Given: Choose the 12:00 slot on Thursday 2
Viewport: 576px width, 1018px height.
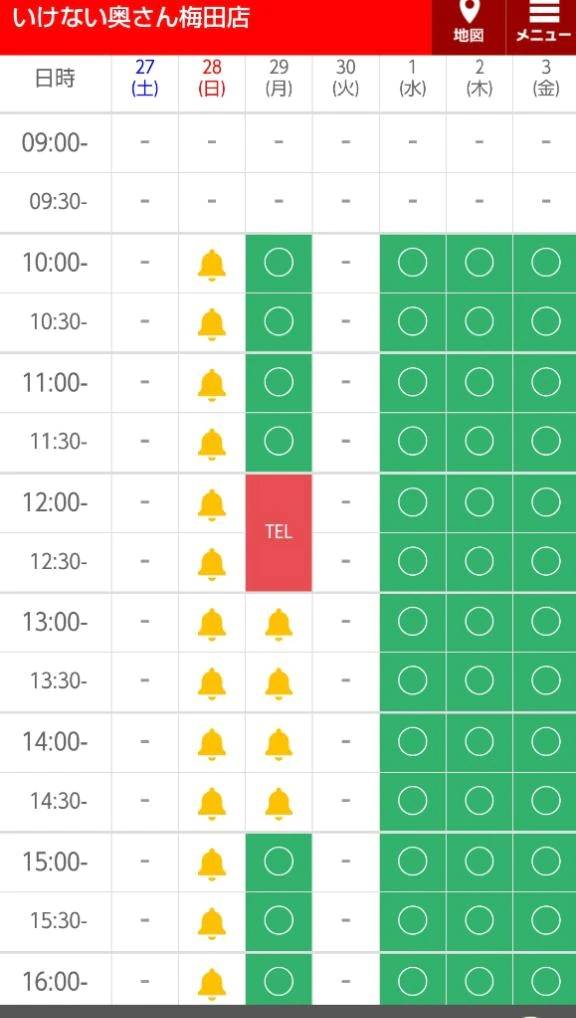Looking at the screenshot, I should 479,503.
